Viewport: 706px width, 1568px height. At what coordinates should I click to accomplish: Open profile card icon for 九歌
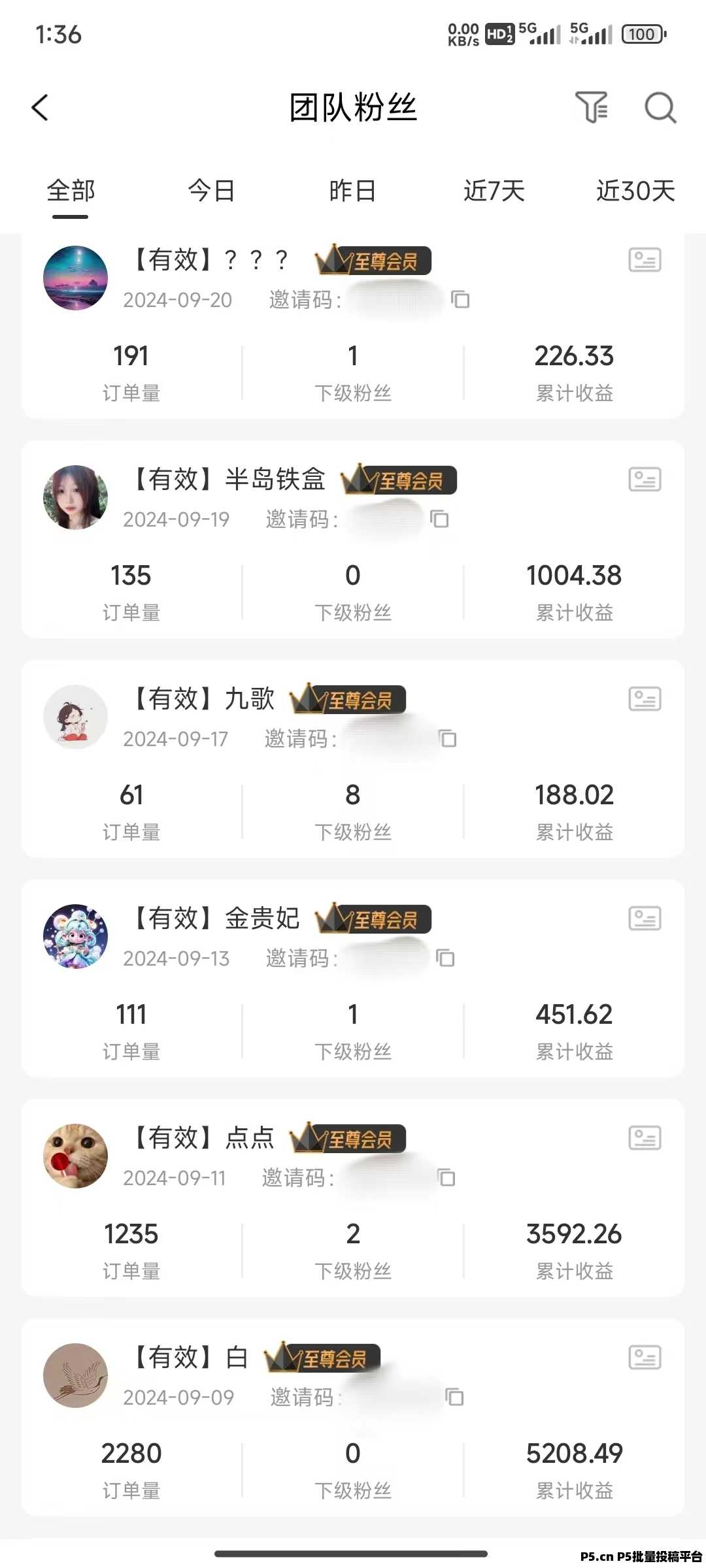point(645,699)
